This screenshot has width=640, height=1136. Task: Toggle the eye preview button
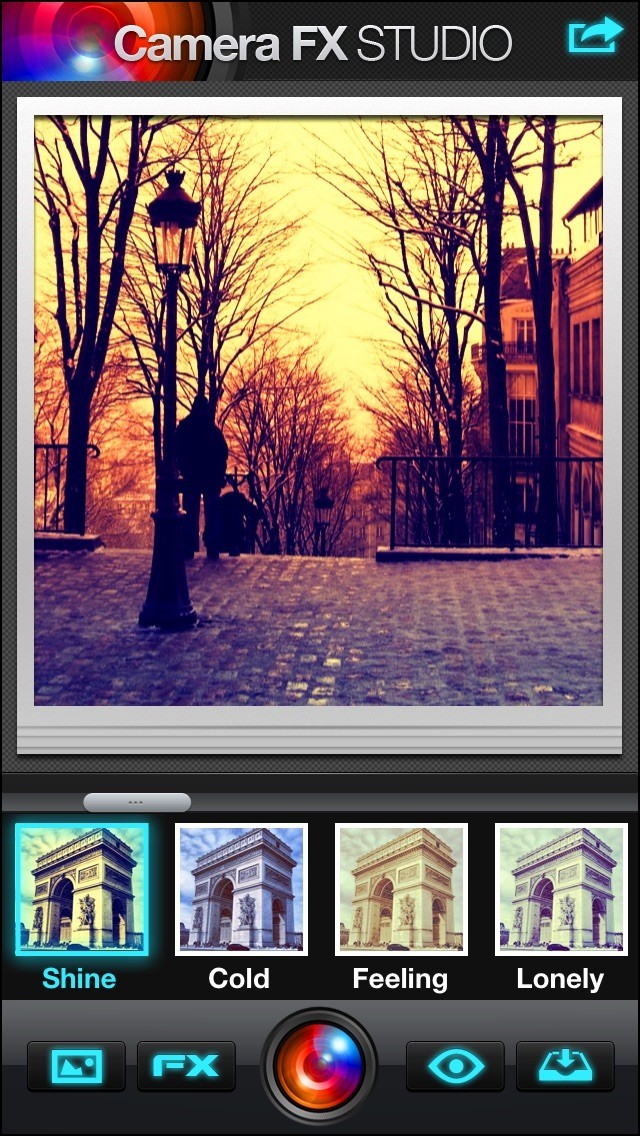[x=455, y=1066]
